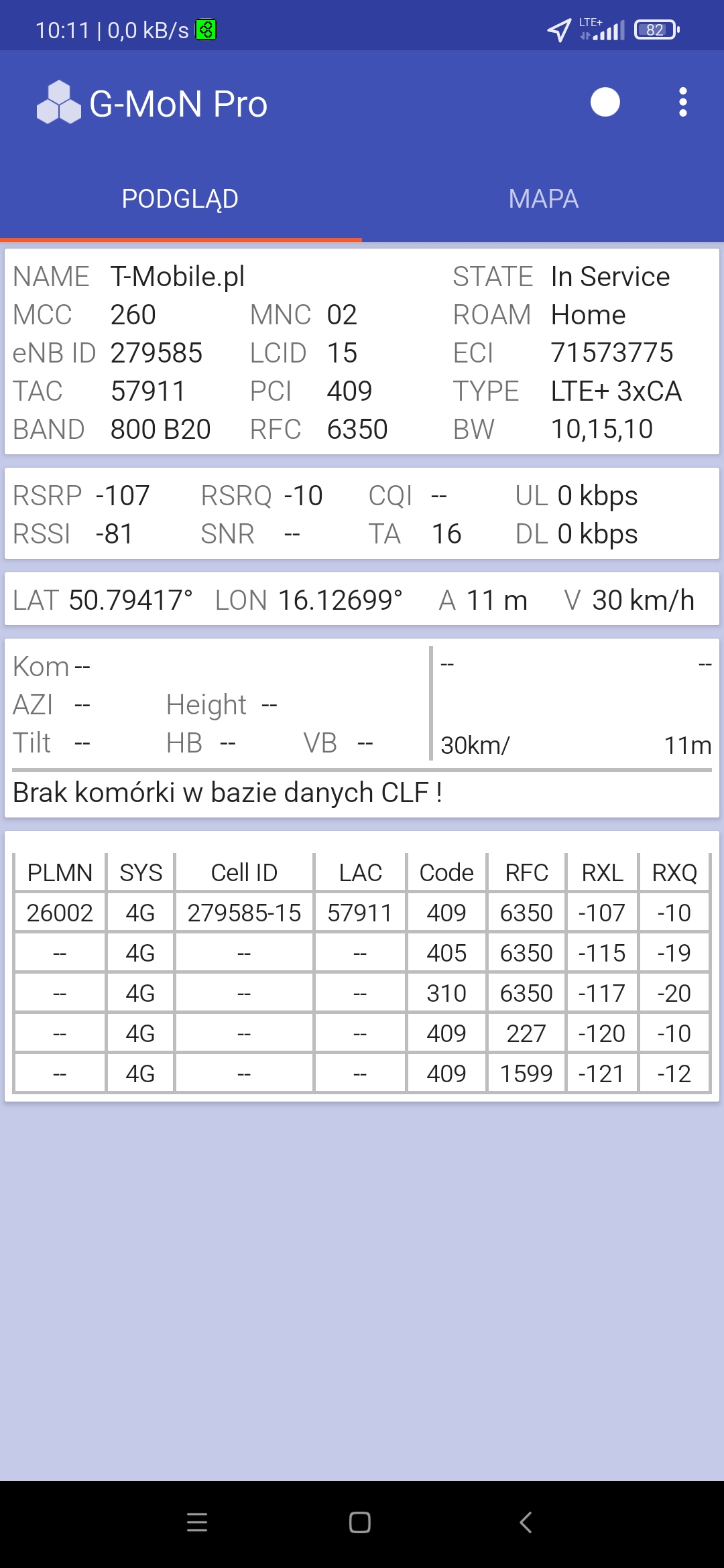
Task: Open recent apps from navigation bar
Action: pyautogui.click(x=197, y=1522)
